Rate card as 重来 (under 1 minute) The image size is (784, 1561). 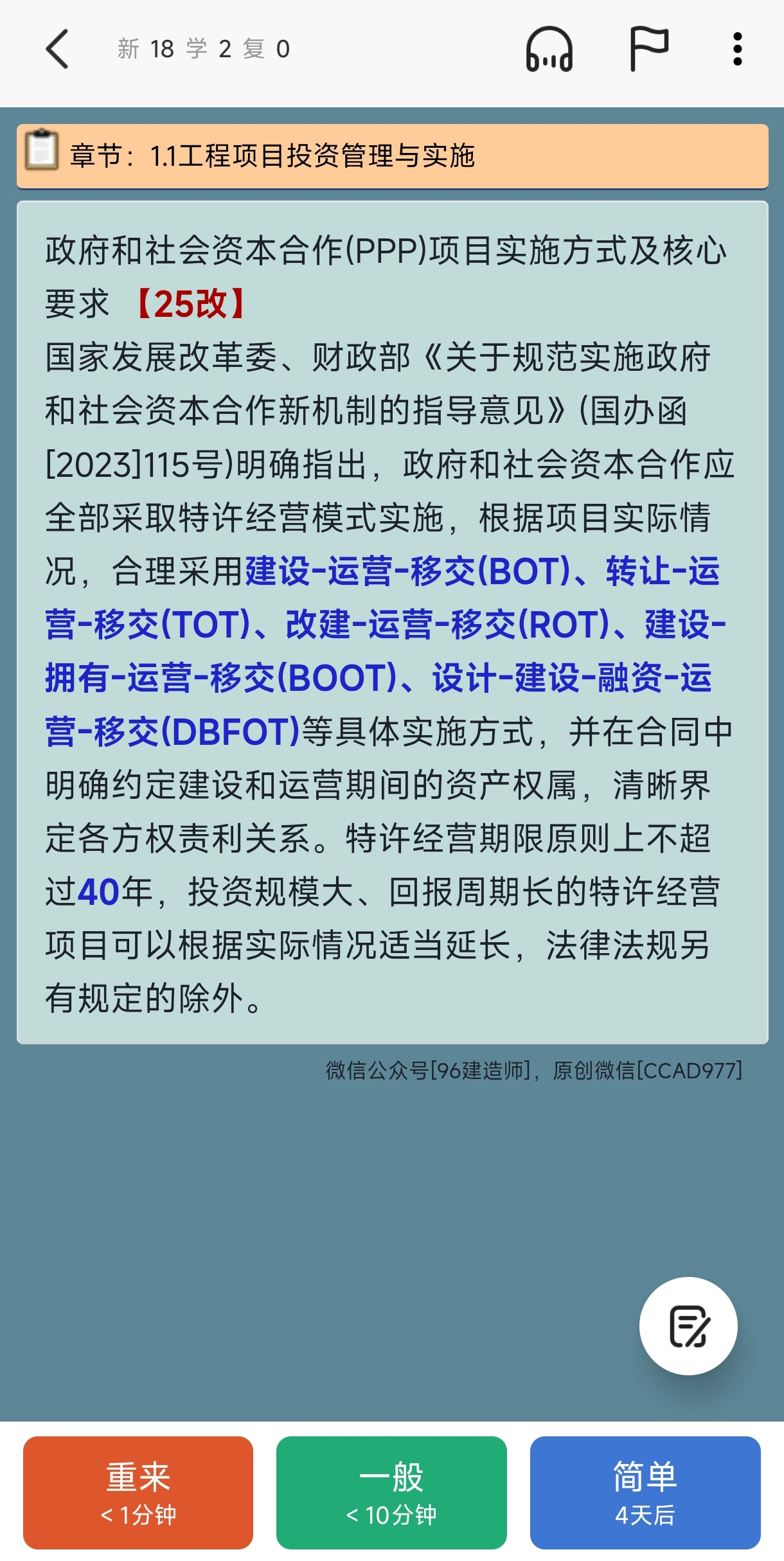[138, 1493]
